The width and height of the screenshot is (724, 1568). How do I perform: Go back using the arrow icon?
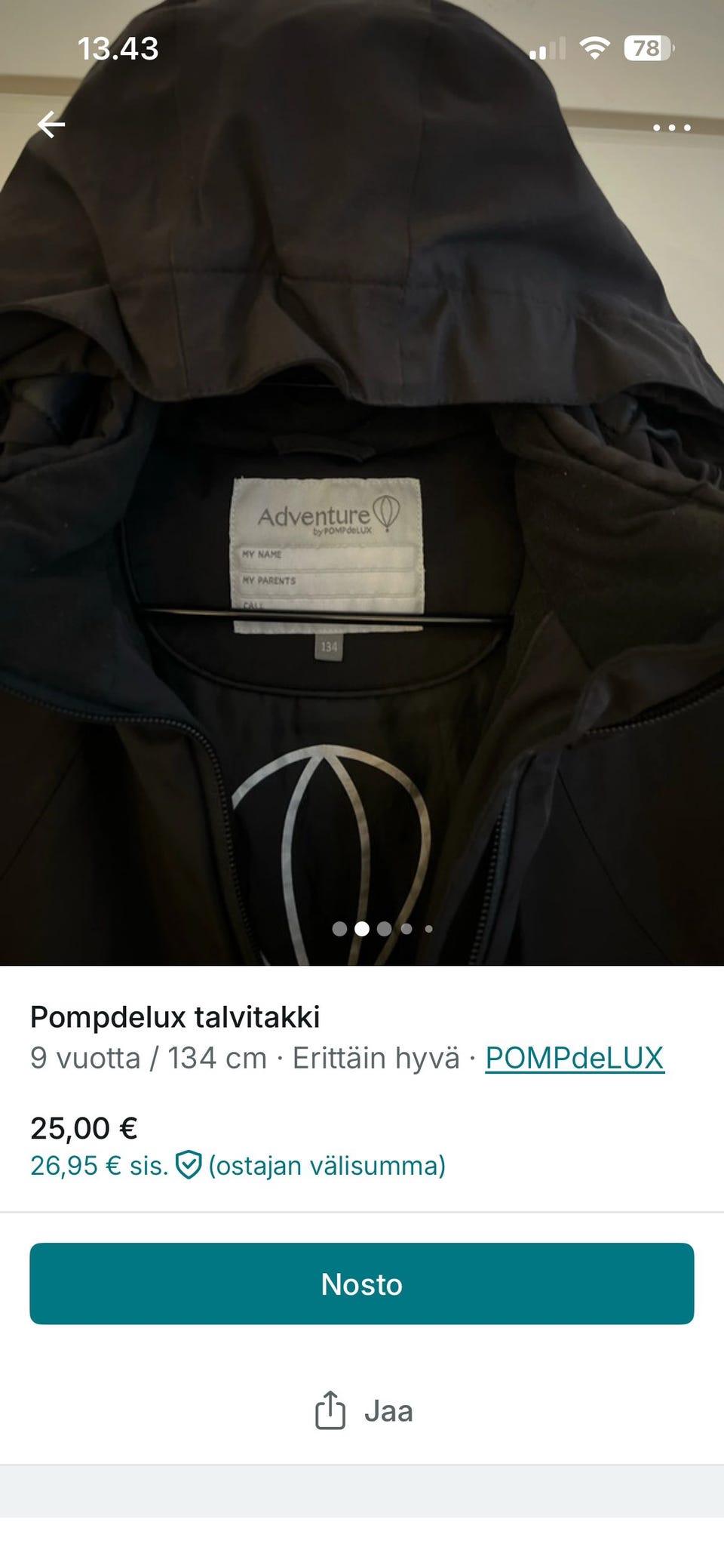point(51,124)
